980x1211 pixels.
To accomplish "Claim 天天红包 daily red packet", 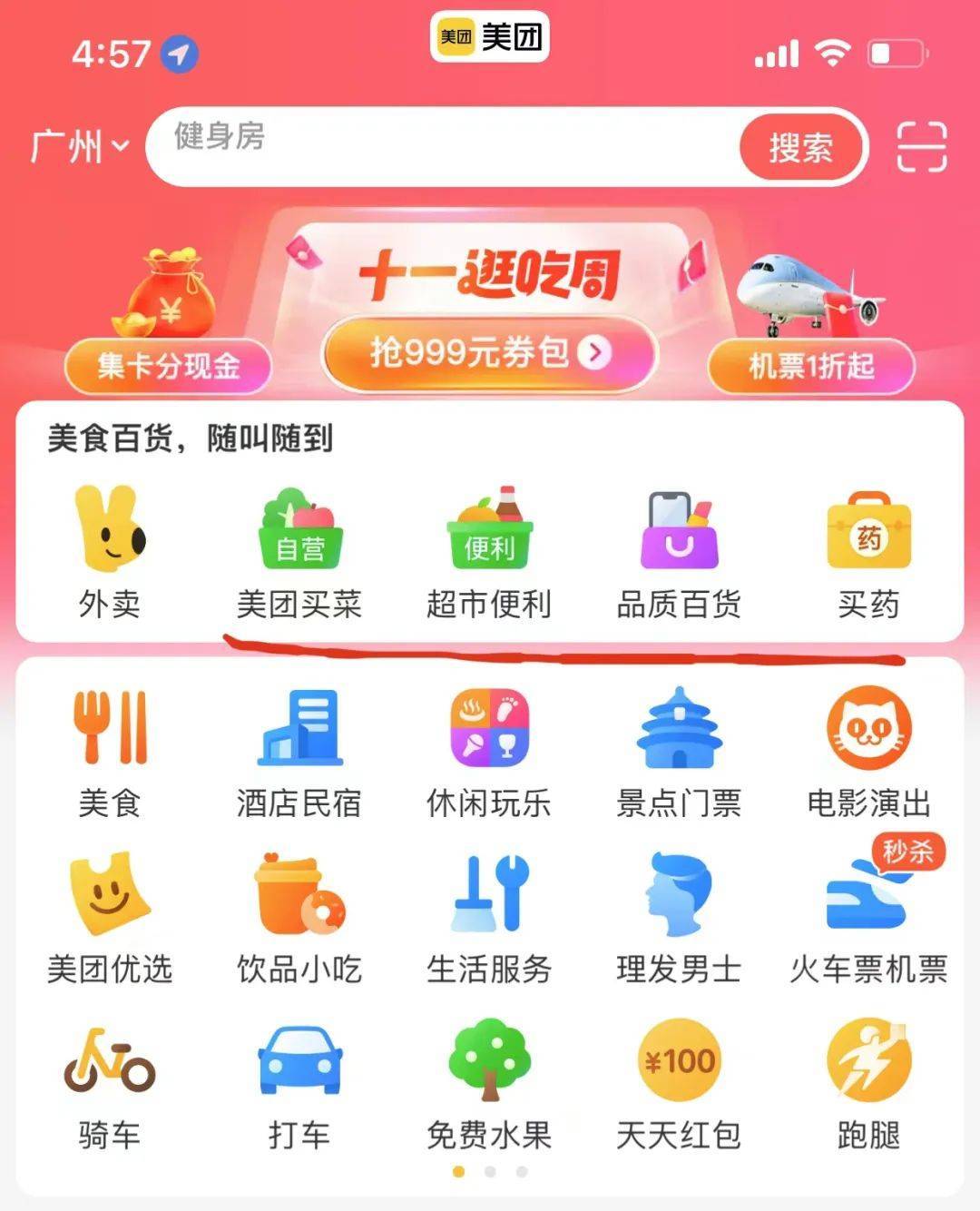I will pyautogui.click(x=679, y=1085).
